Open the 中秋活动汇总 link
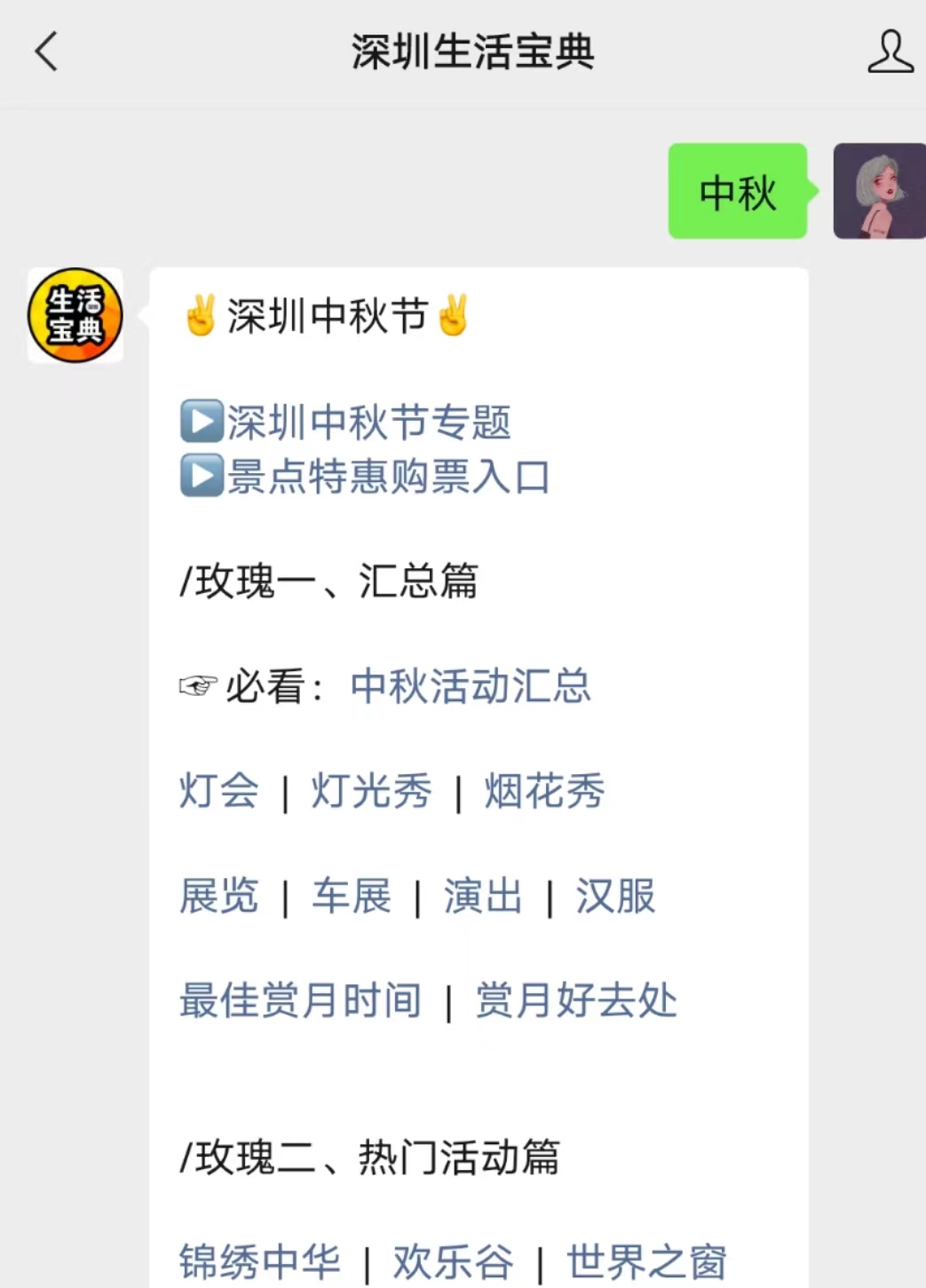Image resolution: width=926 pixels, height=1288 pixels. (x=471, y=686)
